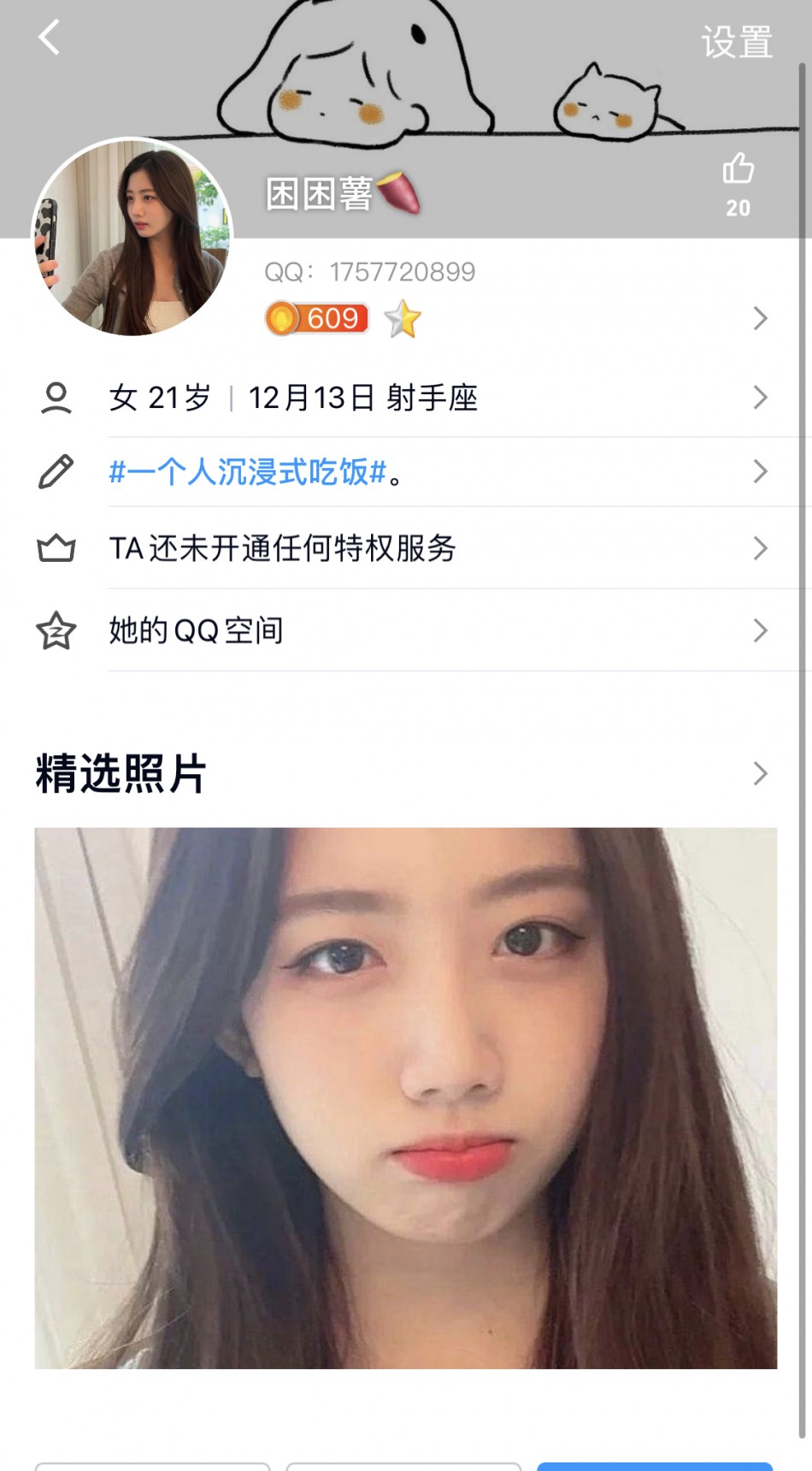Expand the 精选照片 section
This screenshot has height=1471, width=812.
(759, 774)
